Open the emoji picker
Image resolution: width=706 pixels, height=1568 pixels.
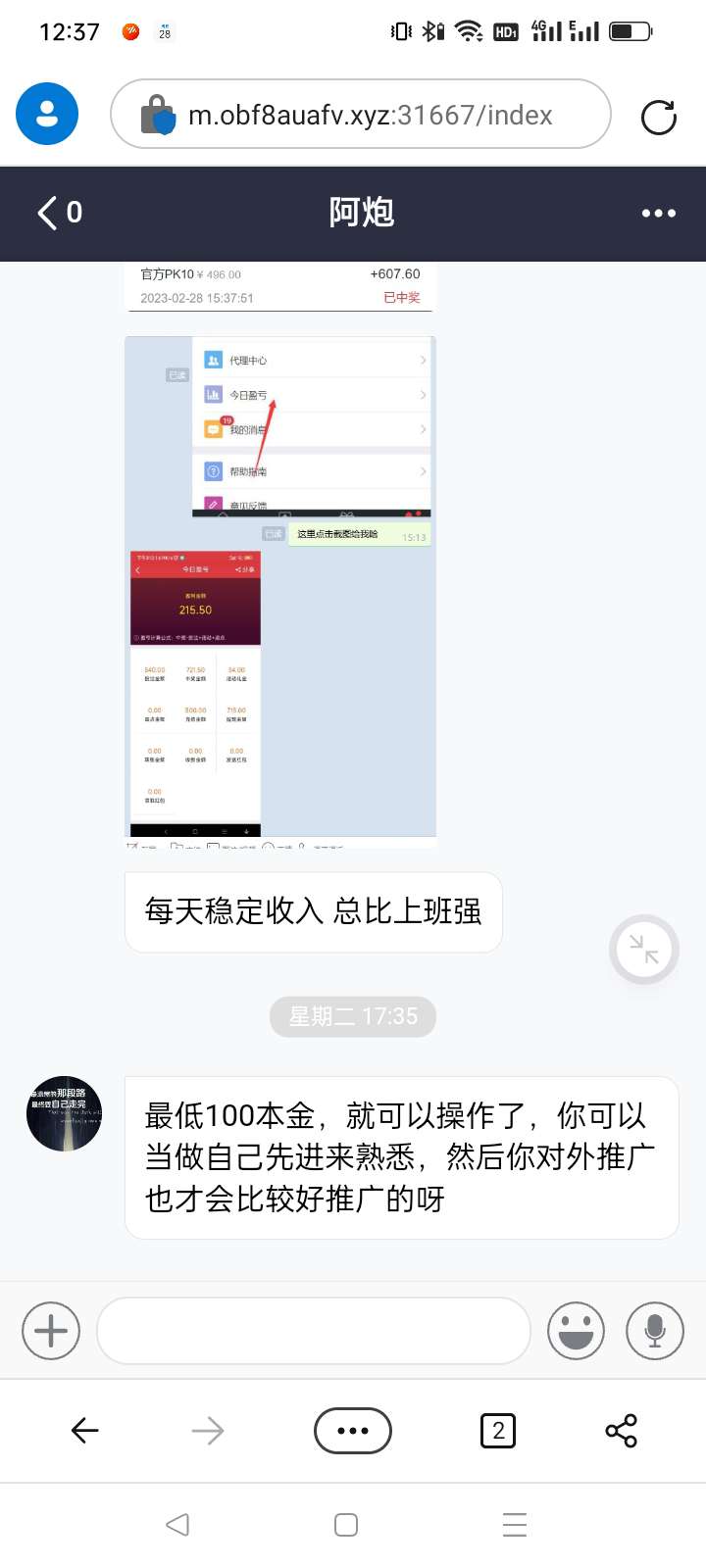576,1331
